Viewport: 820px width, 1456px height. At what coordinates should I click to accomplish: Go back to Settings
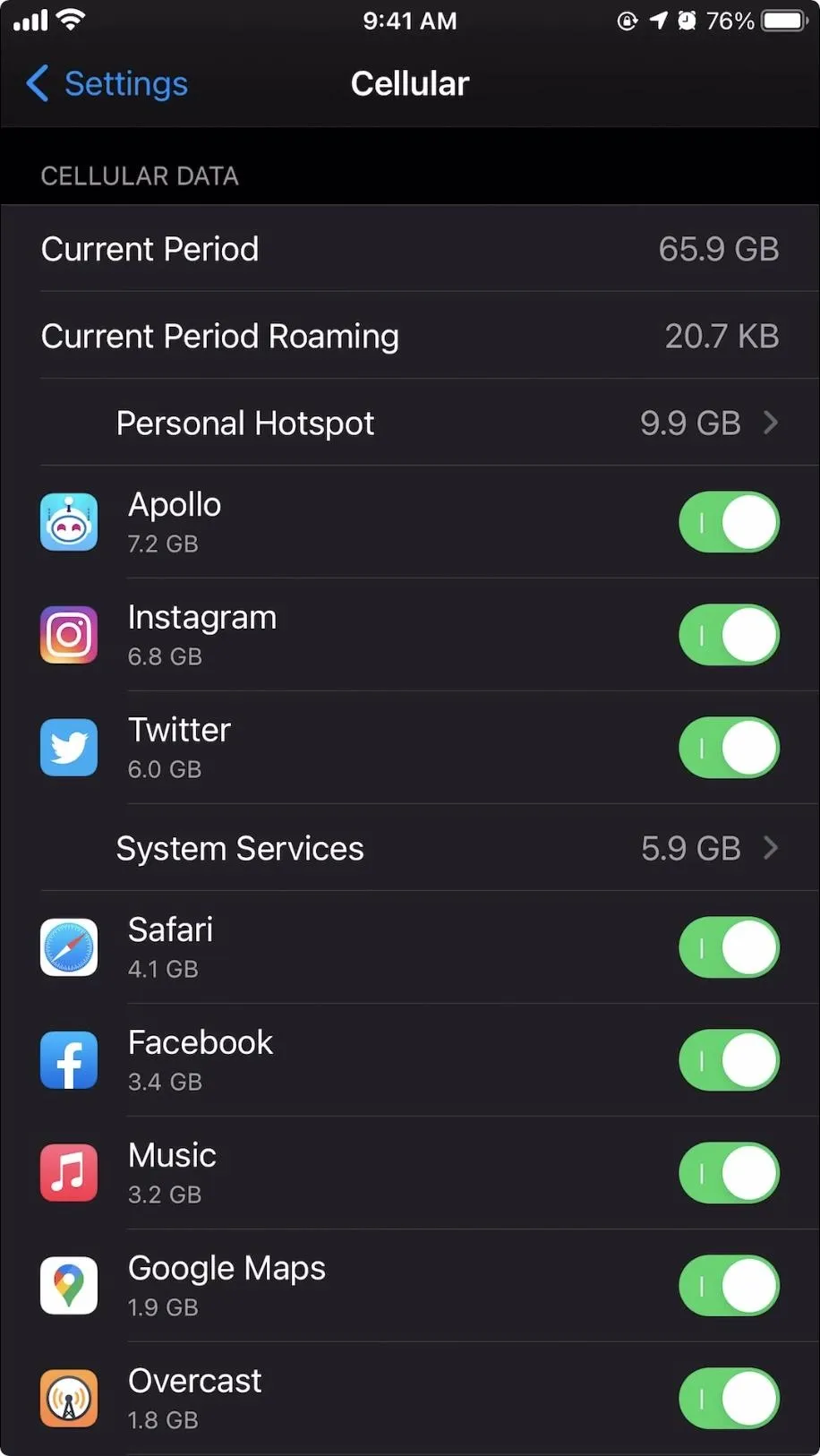[107, 83]
